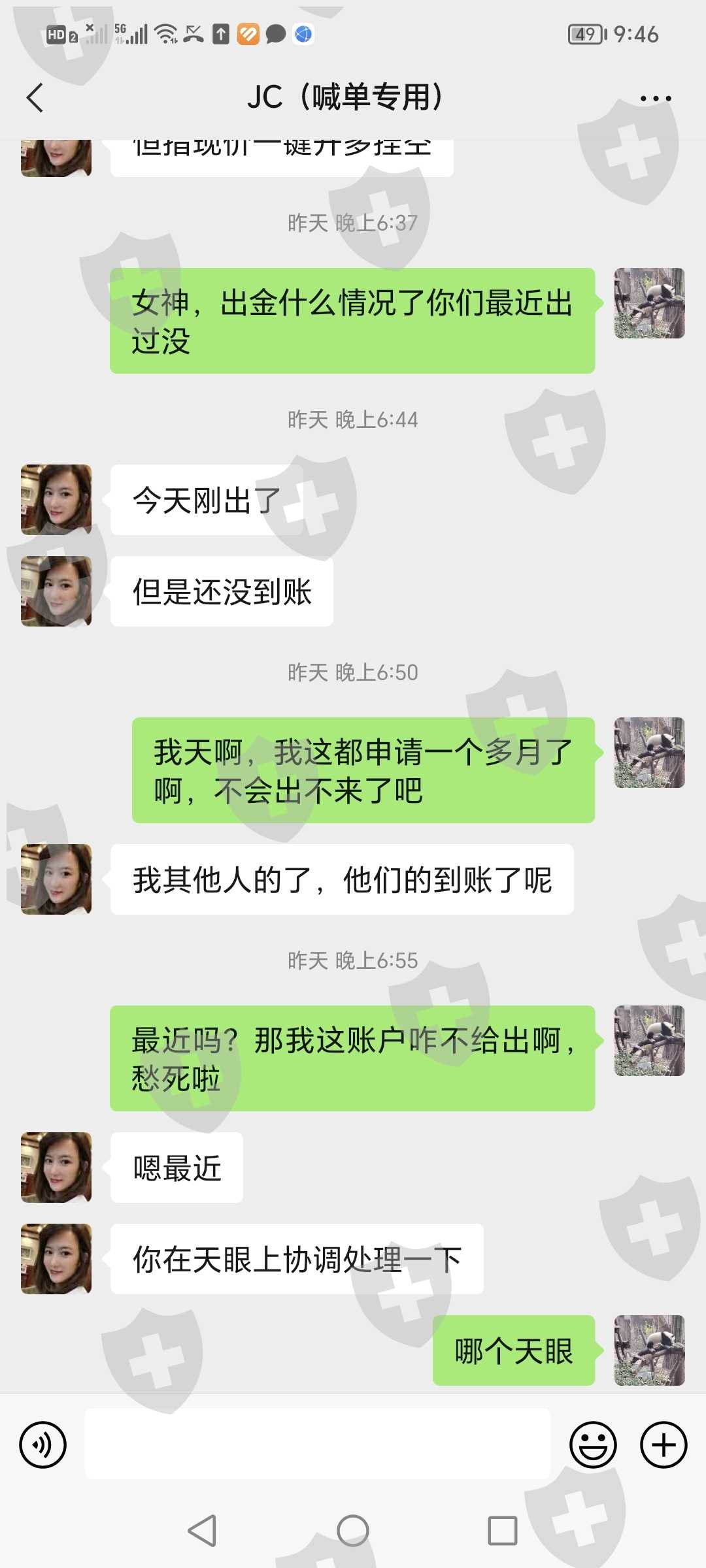This screenshot has width=706, height=1568.
Task: Open panda avatar beside "哪个天眼" message
Action: 650,1350
